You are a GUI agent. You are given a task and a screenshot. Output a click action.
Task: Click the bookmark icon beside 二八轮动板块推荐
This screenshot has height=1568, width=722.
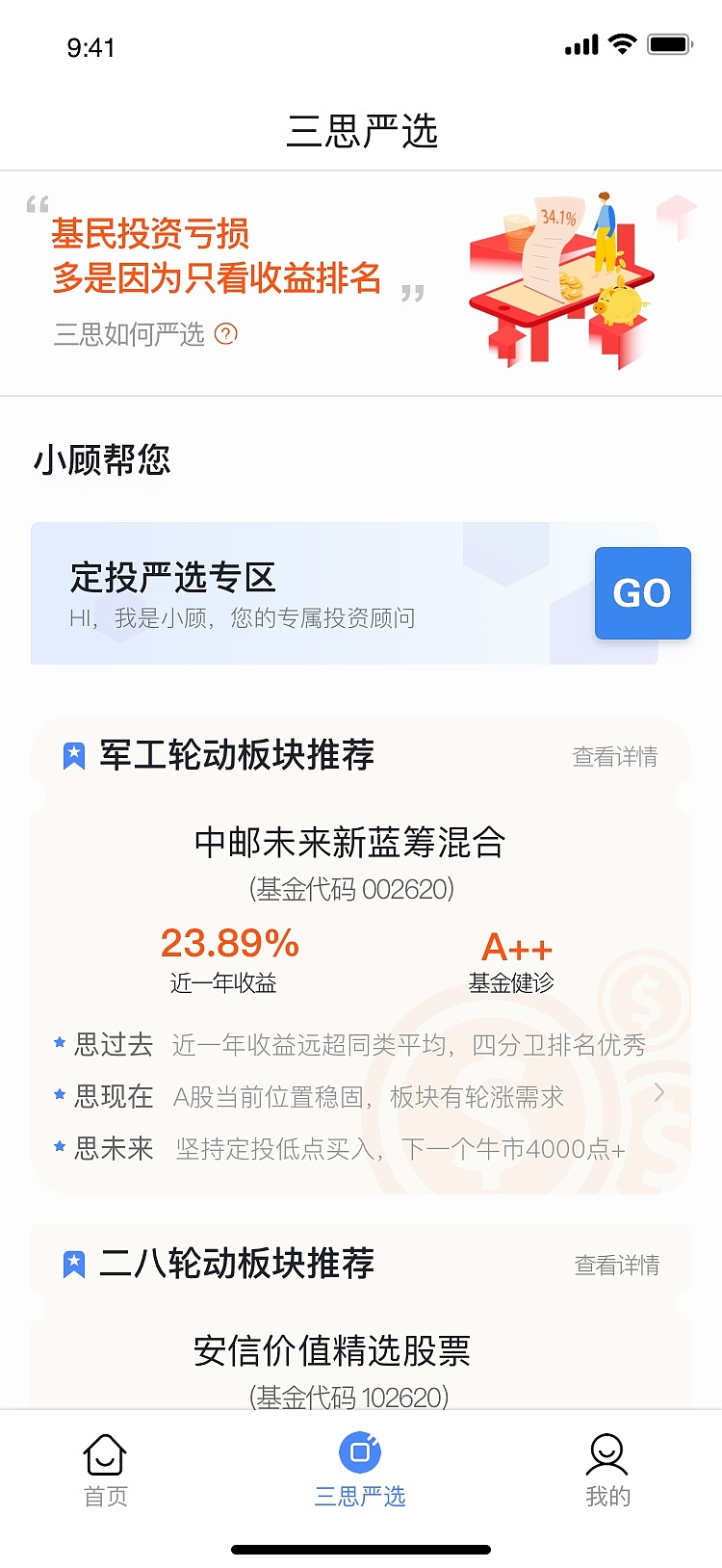point(75,1264)
